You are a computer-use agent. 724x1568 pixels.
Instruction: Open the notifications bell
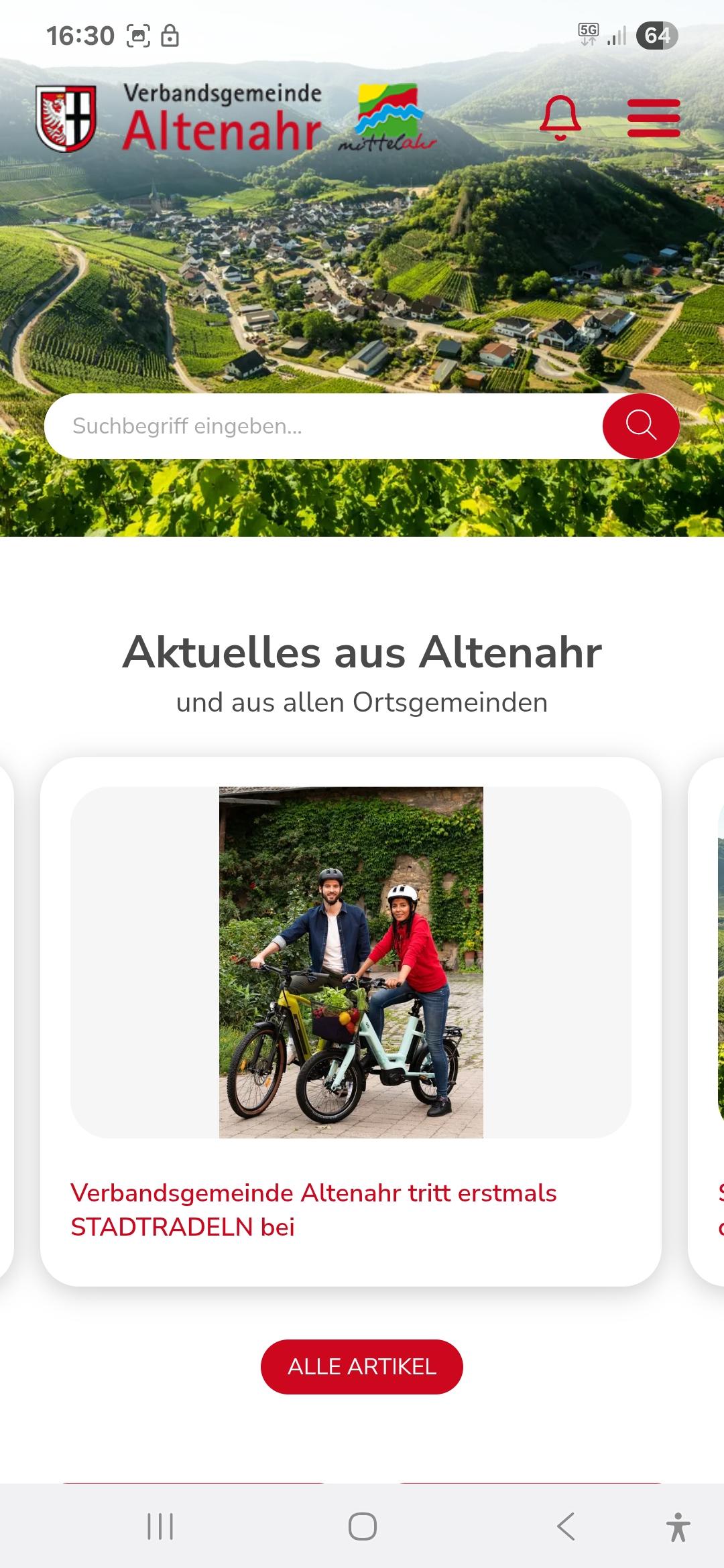point(560,118)
